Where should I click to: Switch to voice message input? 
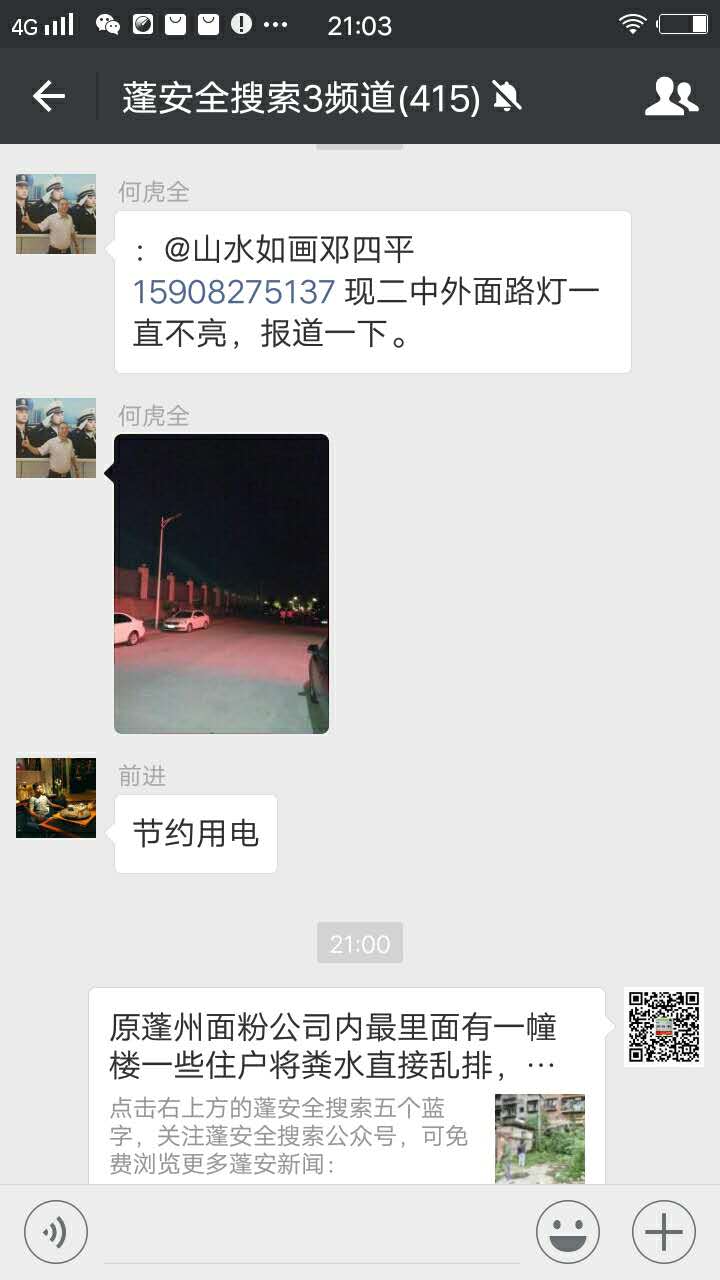click(56, 1231)
